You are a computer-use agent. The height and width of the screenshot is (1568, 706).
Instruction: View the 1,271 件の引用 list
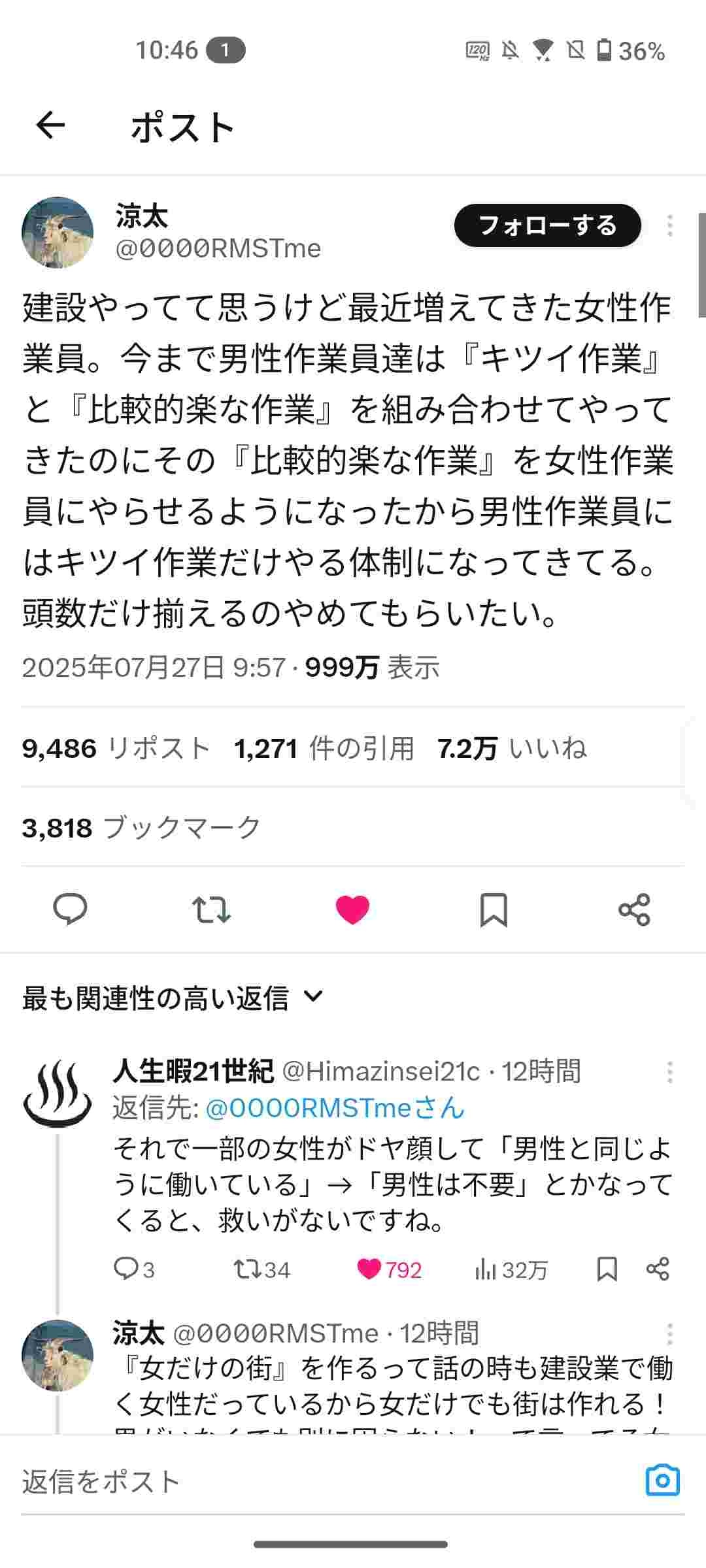point(324,749)
